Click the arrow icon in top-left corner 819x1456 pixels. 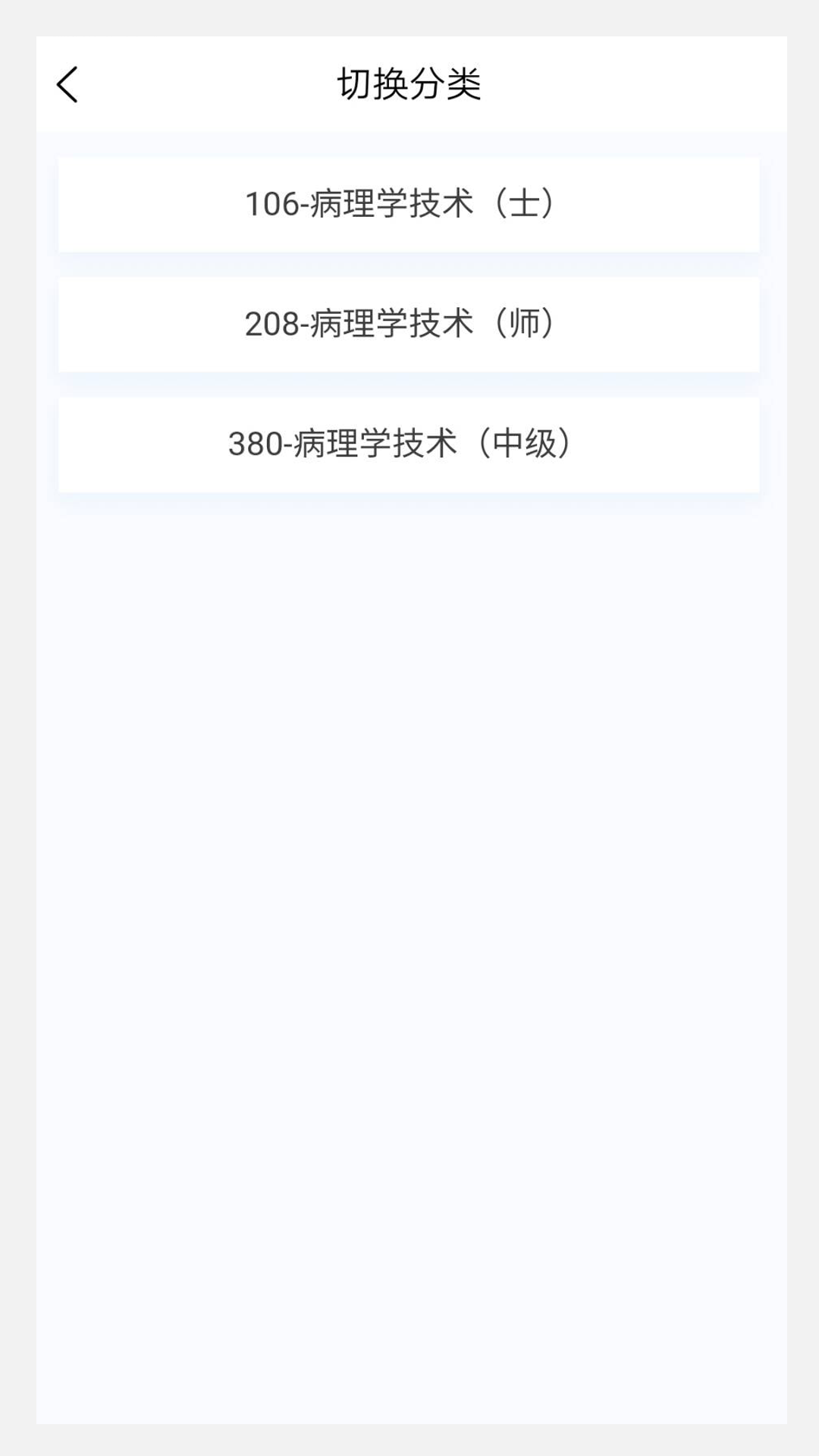(x=68, y=85)
